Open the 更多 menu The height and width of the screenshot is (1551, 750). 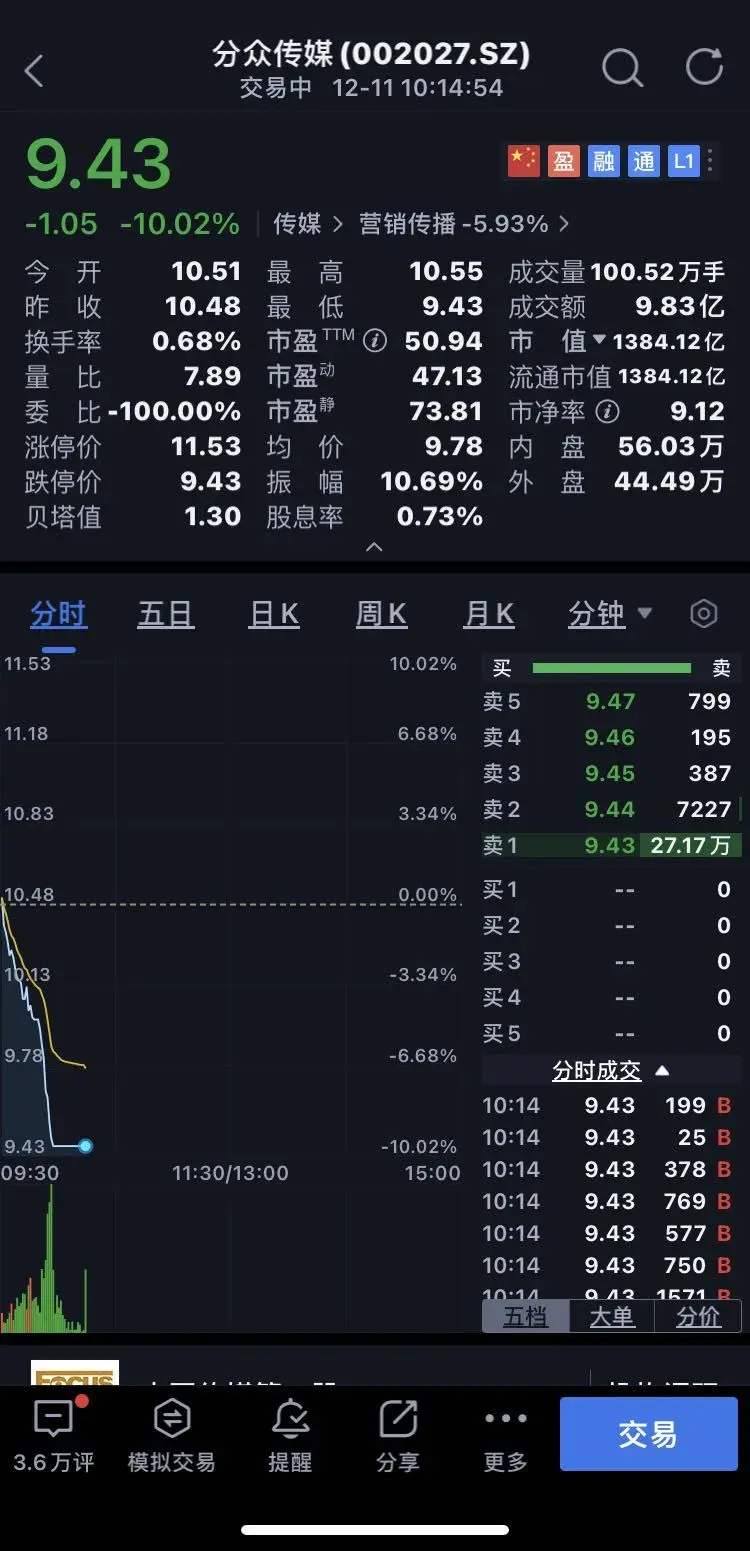505,1436
